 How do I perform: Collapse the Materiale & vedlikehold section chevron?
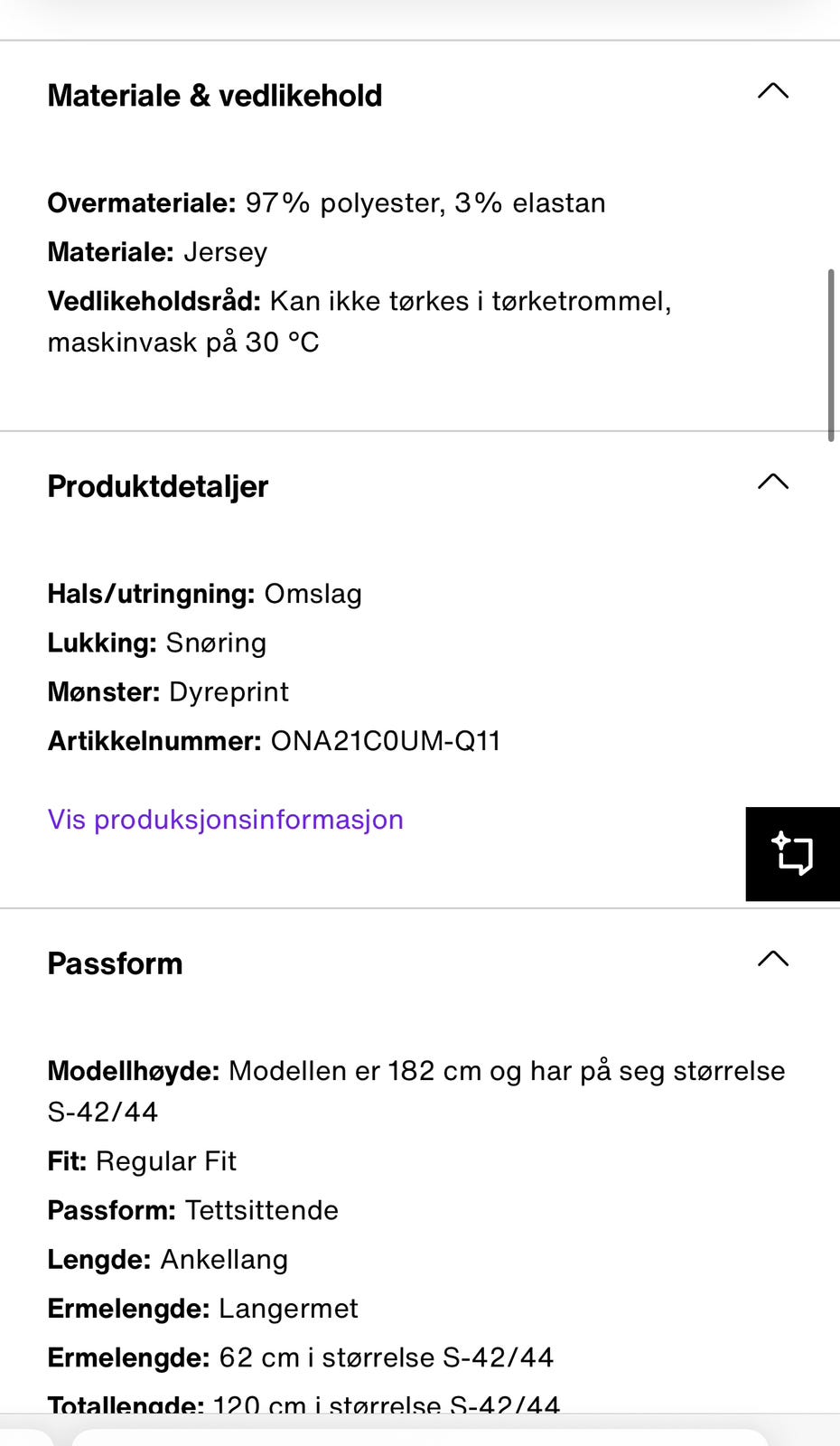pyautogui.click(x=772, y=91)
